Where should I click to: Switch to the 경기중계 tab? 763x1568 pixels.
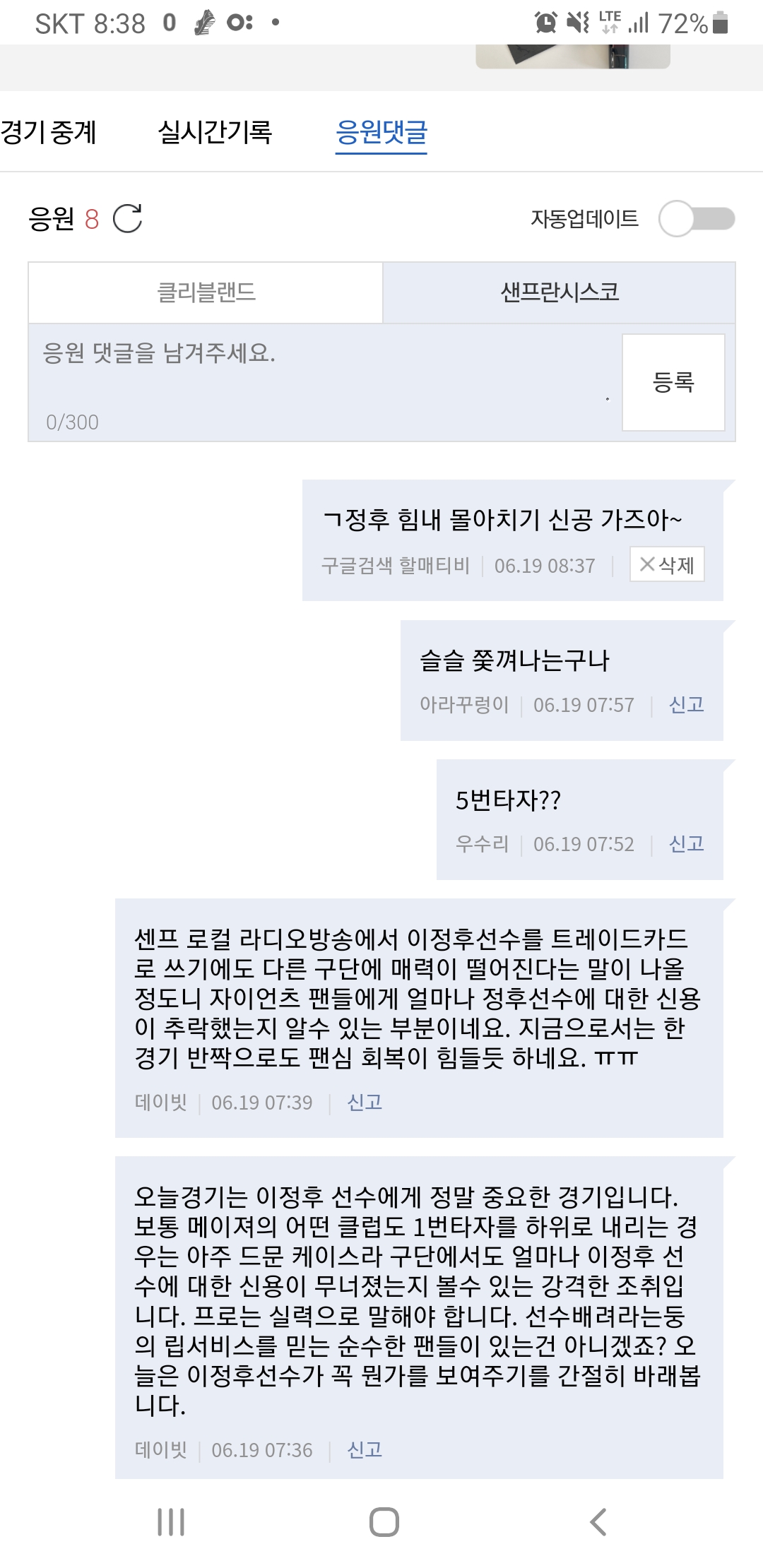48,132
